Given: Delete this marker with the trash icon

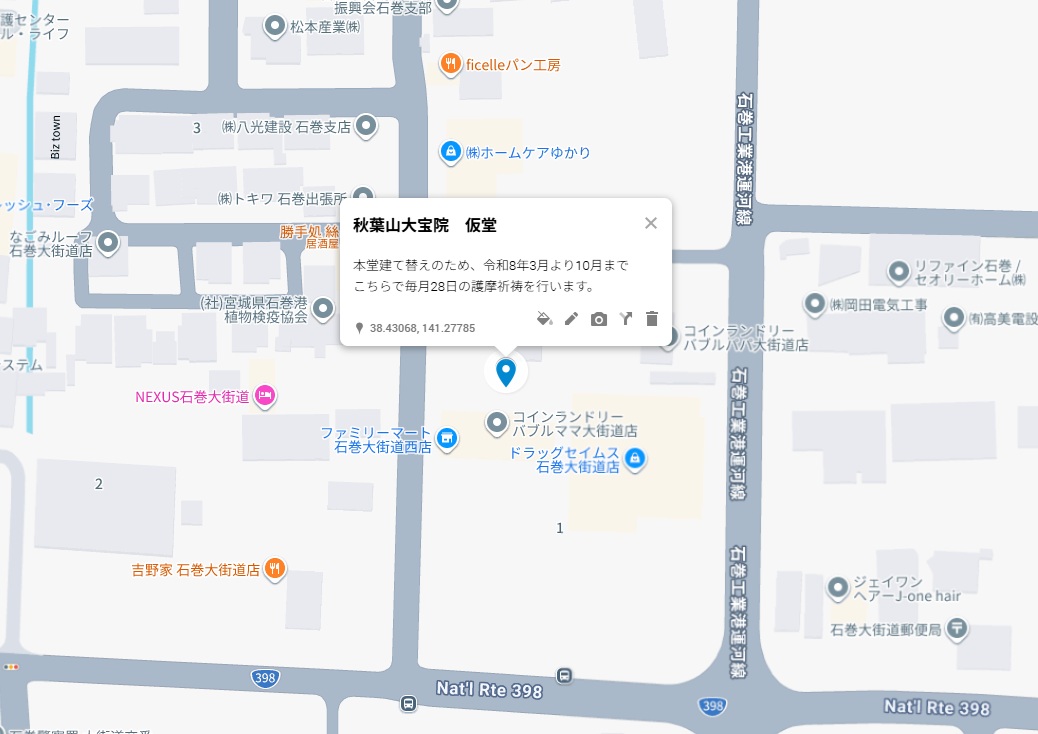Looking at the screenshot, I should pos(652,319).
